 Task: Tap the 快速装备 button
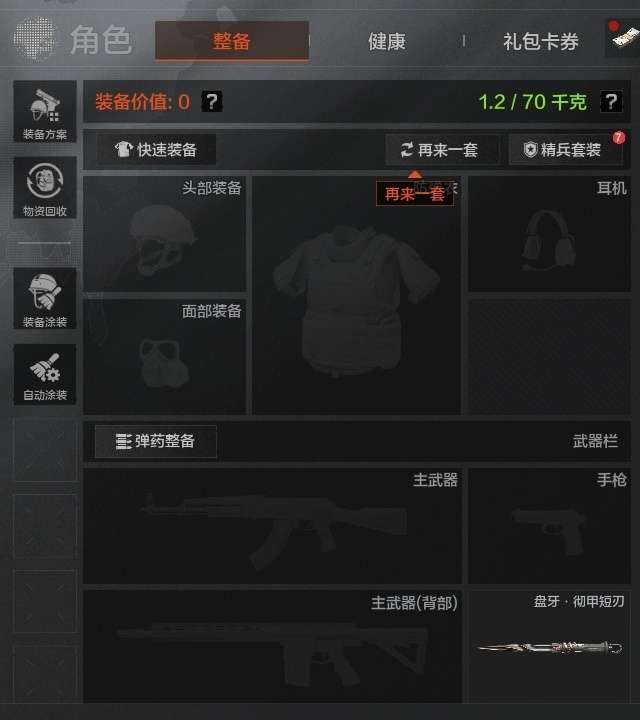156,150
